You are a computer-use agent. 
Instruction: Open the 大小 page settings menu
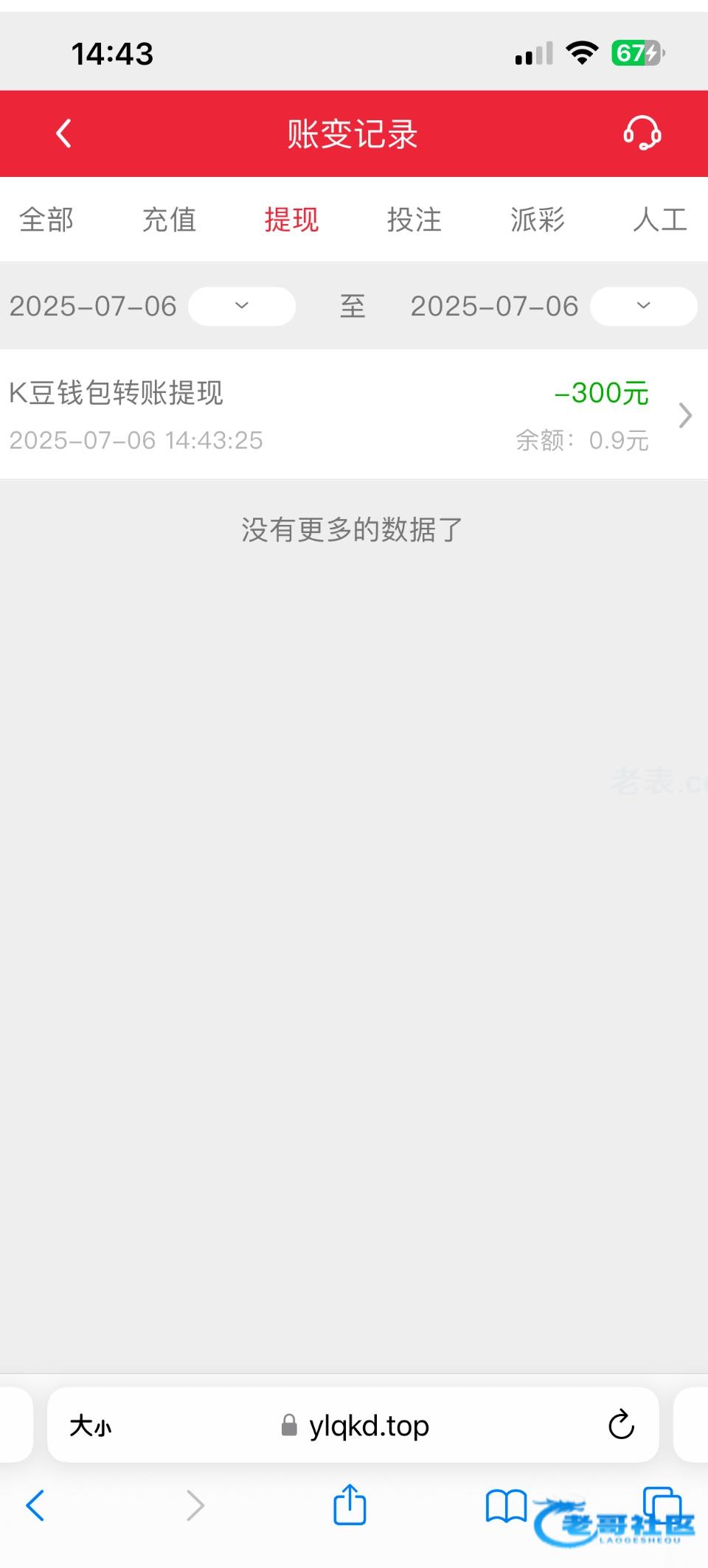(91, 1426)
